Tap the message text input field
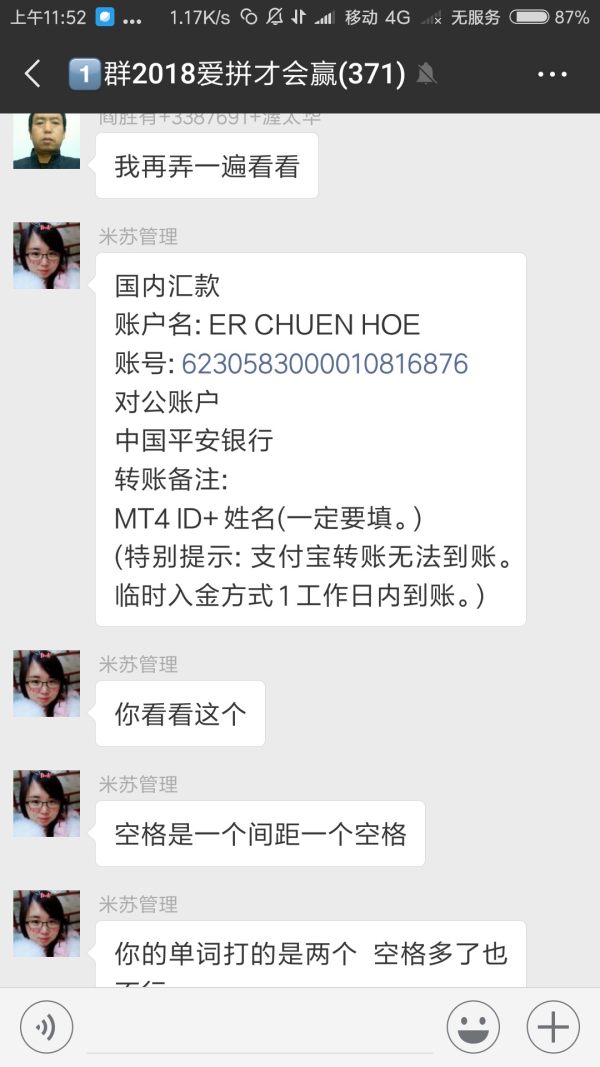The image size is (600, 1067). 260,1027
